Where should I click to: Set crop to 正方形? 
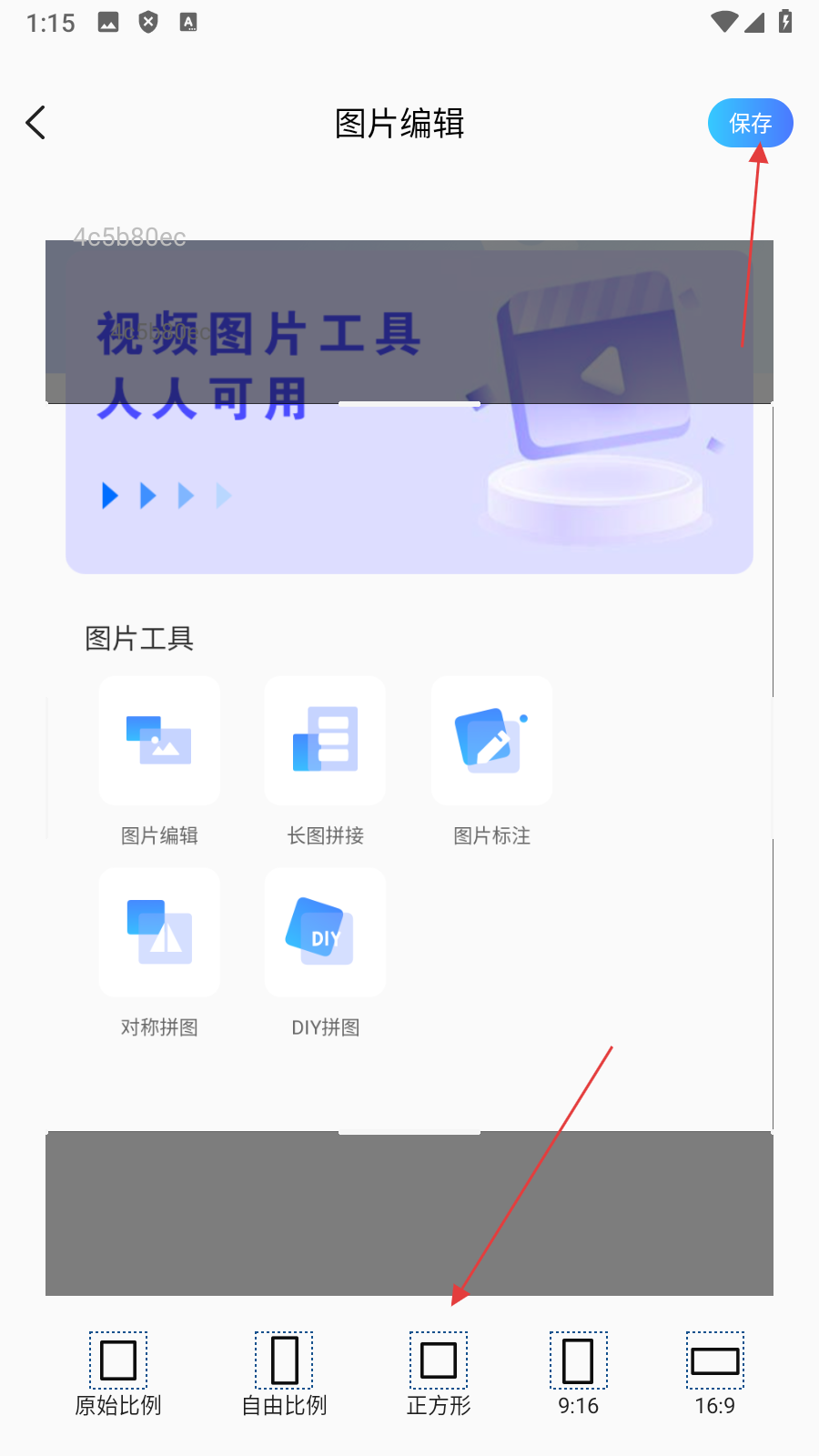(439, 1374)
